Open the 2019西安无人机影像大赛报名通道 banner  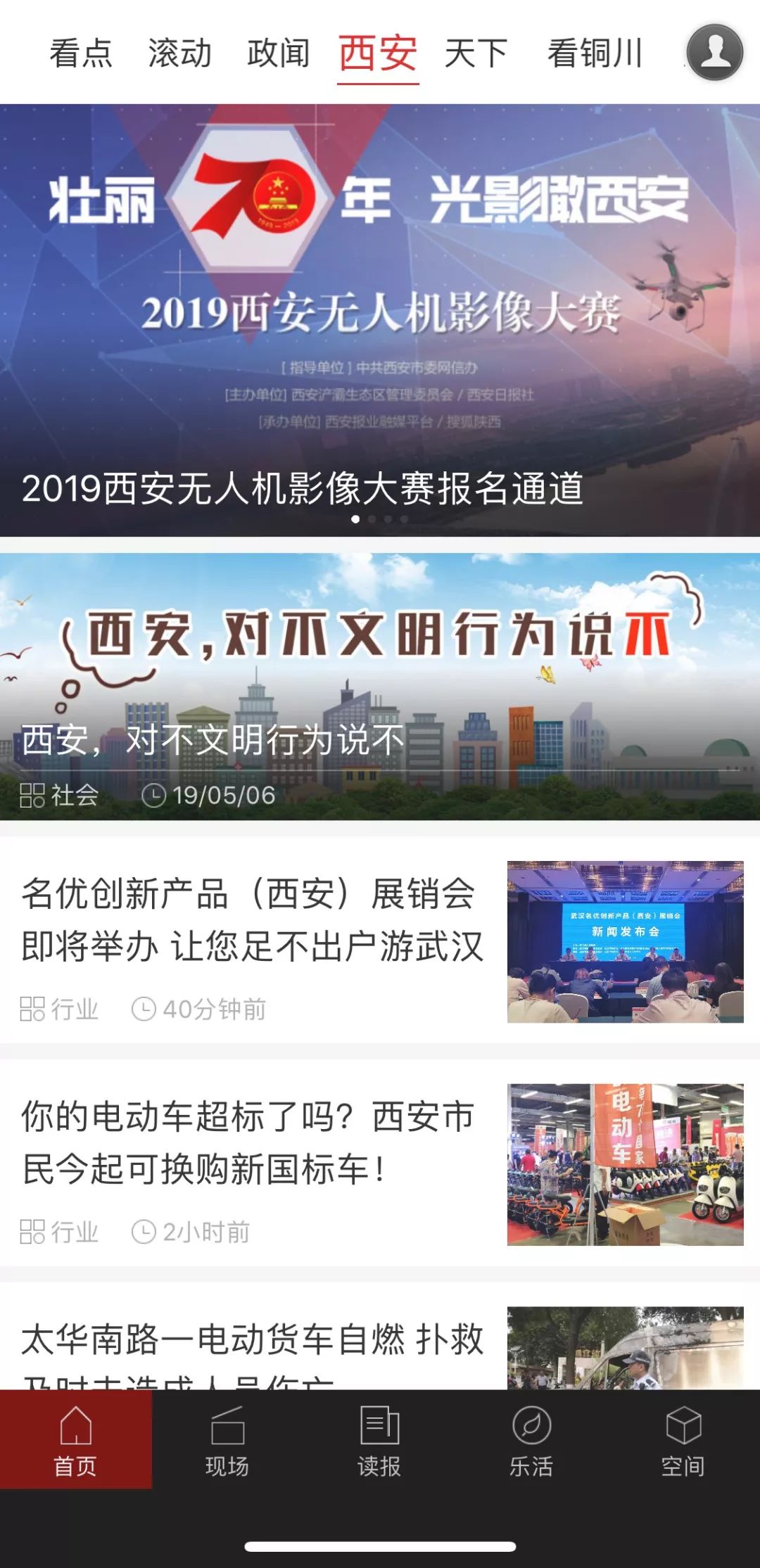[380, 320]
